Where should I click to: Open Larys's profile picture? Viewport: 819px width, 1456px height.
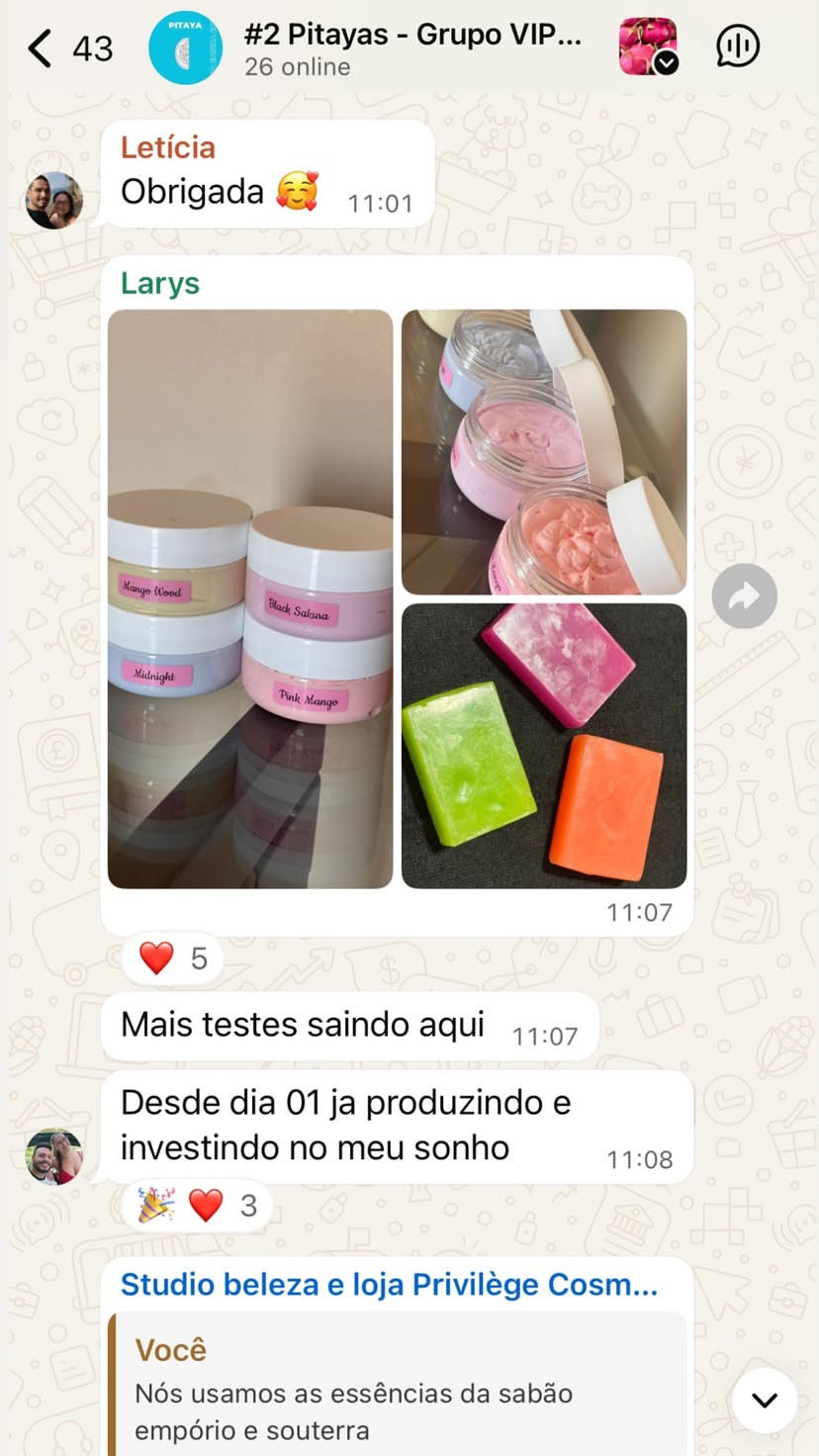pyautogui.click(x=54, y=1157)
